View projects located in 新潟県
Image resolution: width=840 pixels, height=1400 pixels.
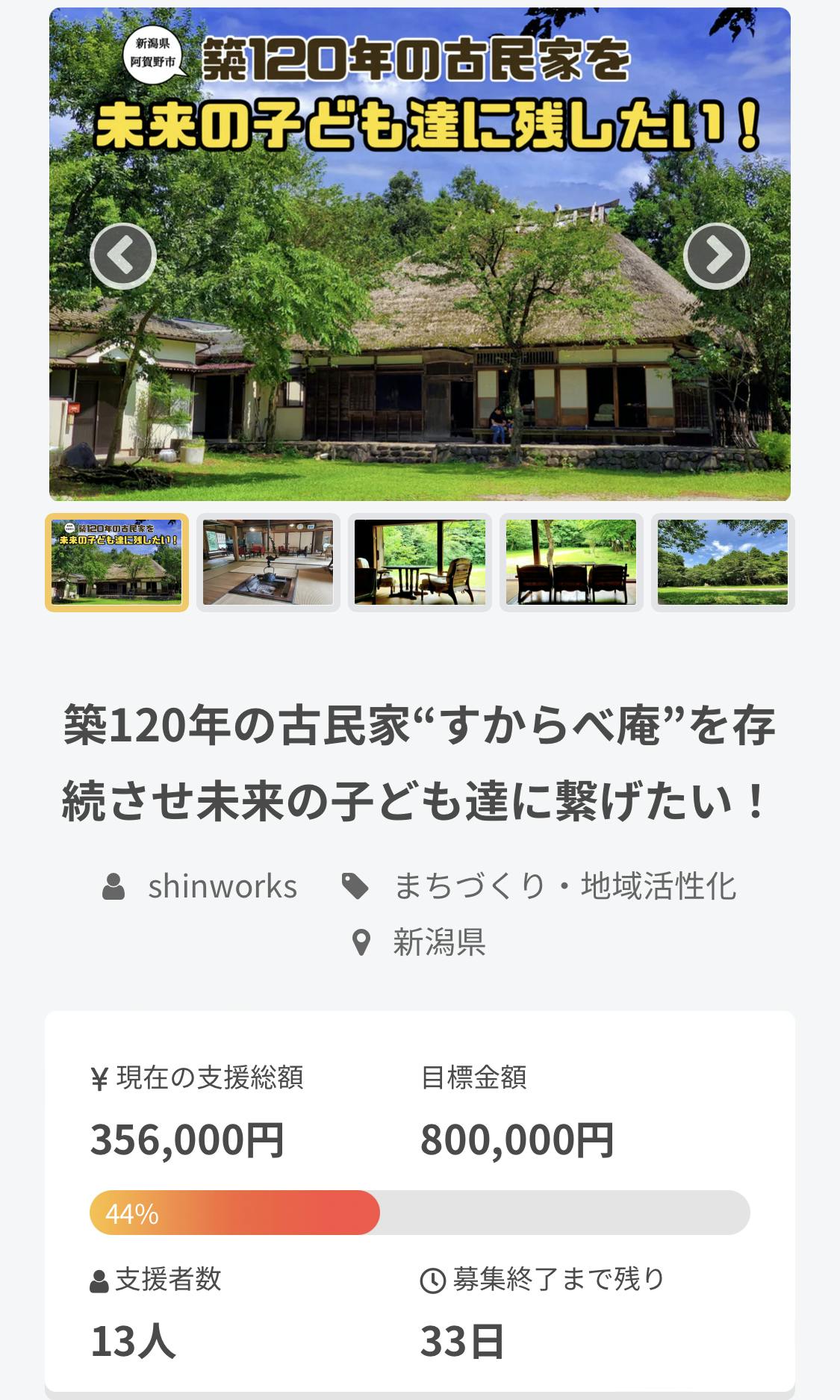tap(439, 942)
